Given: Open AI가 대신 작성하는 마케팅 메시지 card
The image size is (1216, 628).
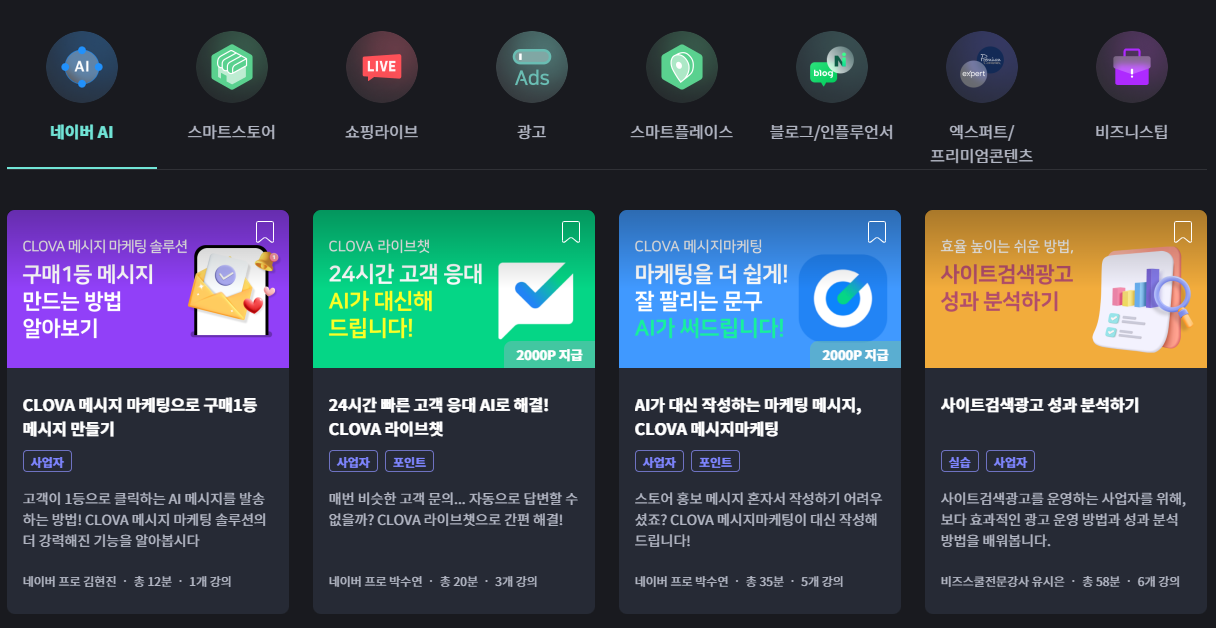Looking at the screenshot, I should (748, 417).
